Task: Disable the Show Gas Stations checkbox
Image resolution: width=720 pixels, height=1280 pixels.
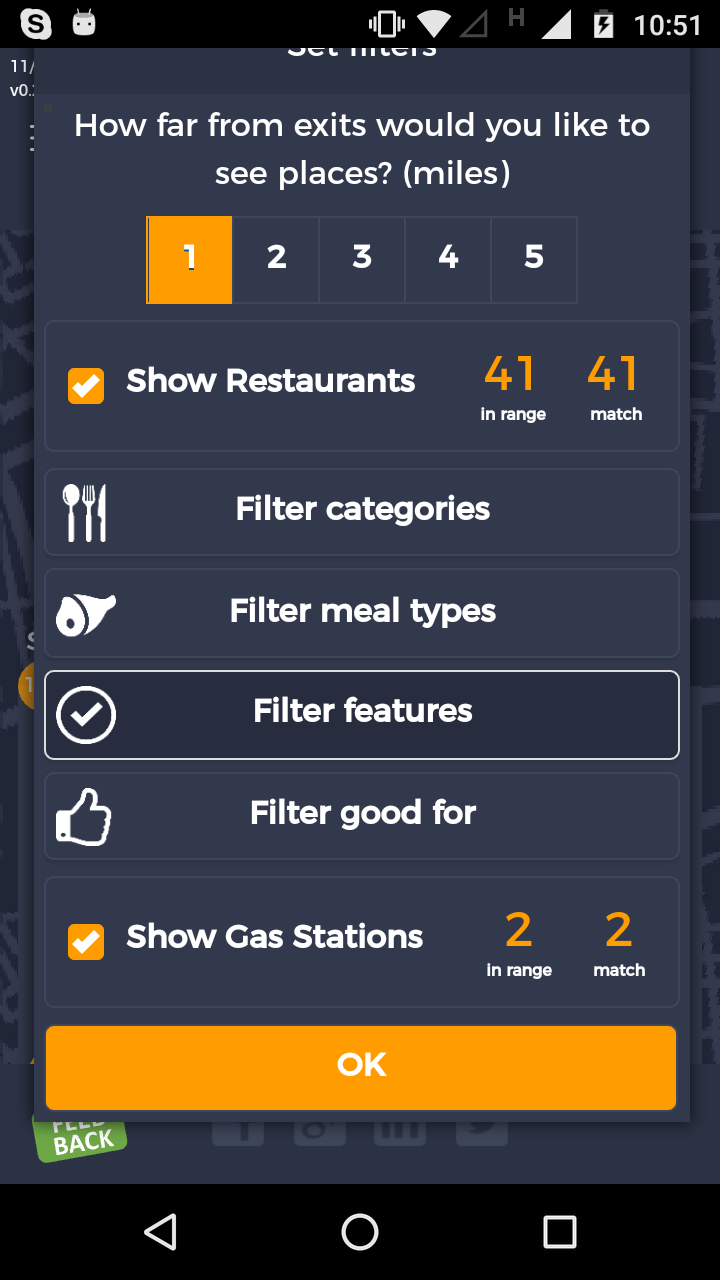Action: coord(86,941)
